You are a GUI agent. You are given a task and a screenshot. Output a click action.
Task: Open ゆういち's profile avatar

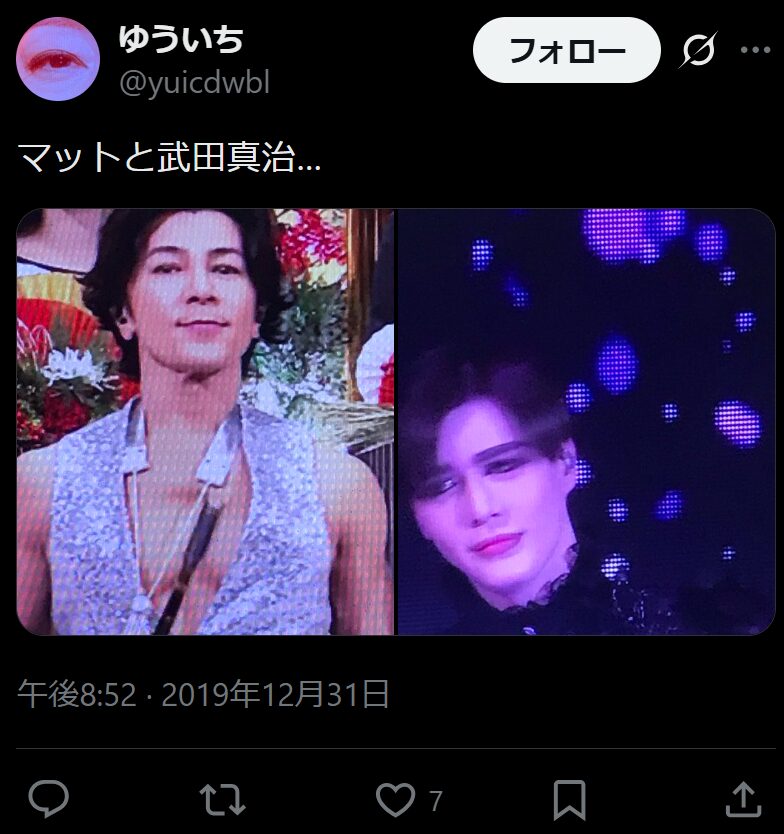click(x=58, y=59)
